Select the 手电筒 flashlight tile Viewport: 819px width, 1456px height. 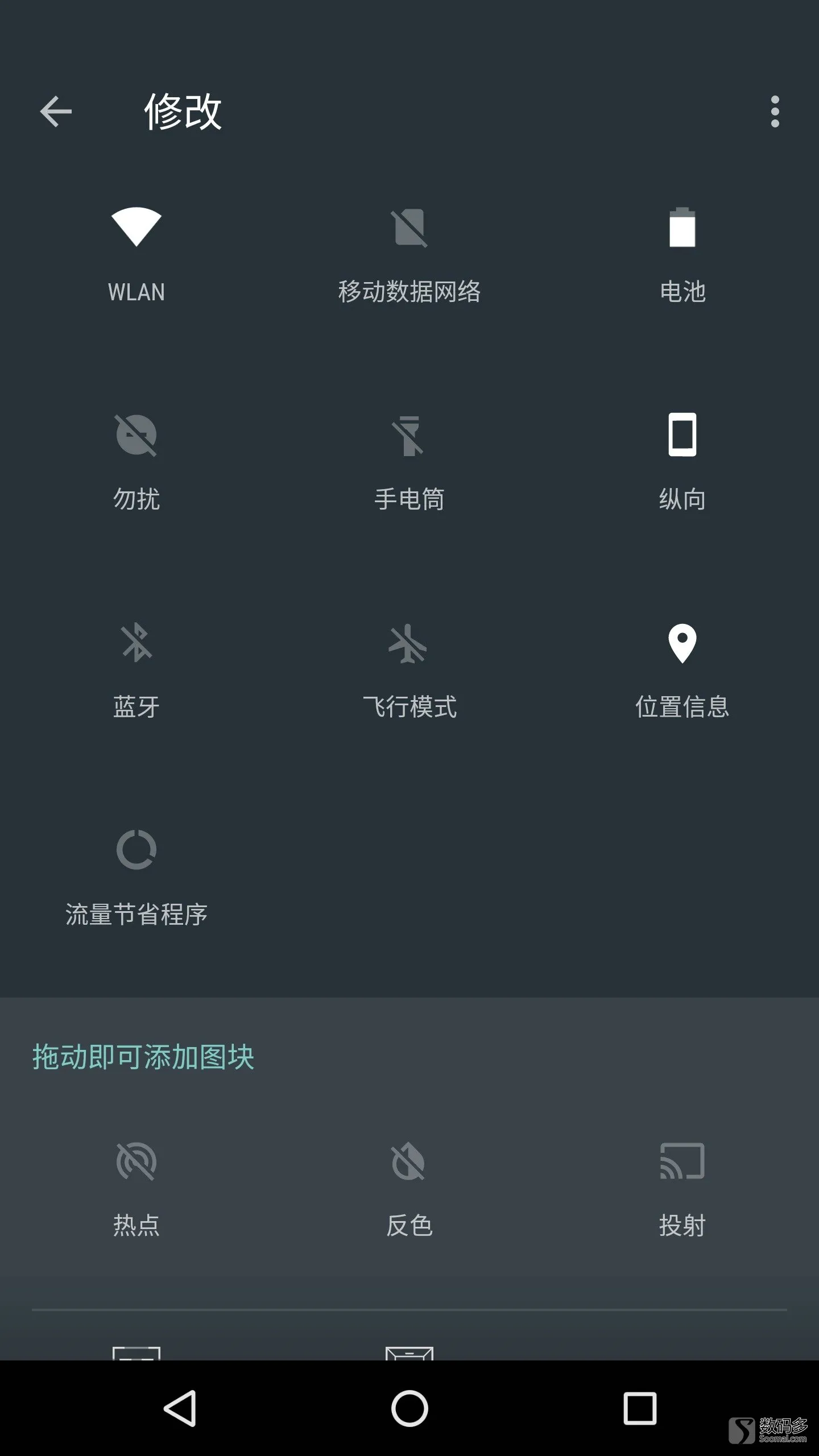pos(409,462)
